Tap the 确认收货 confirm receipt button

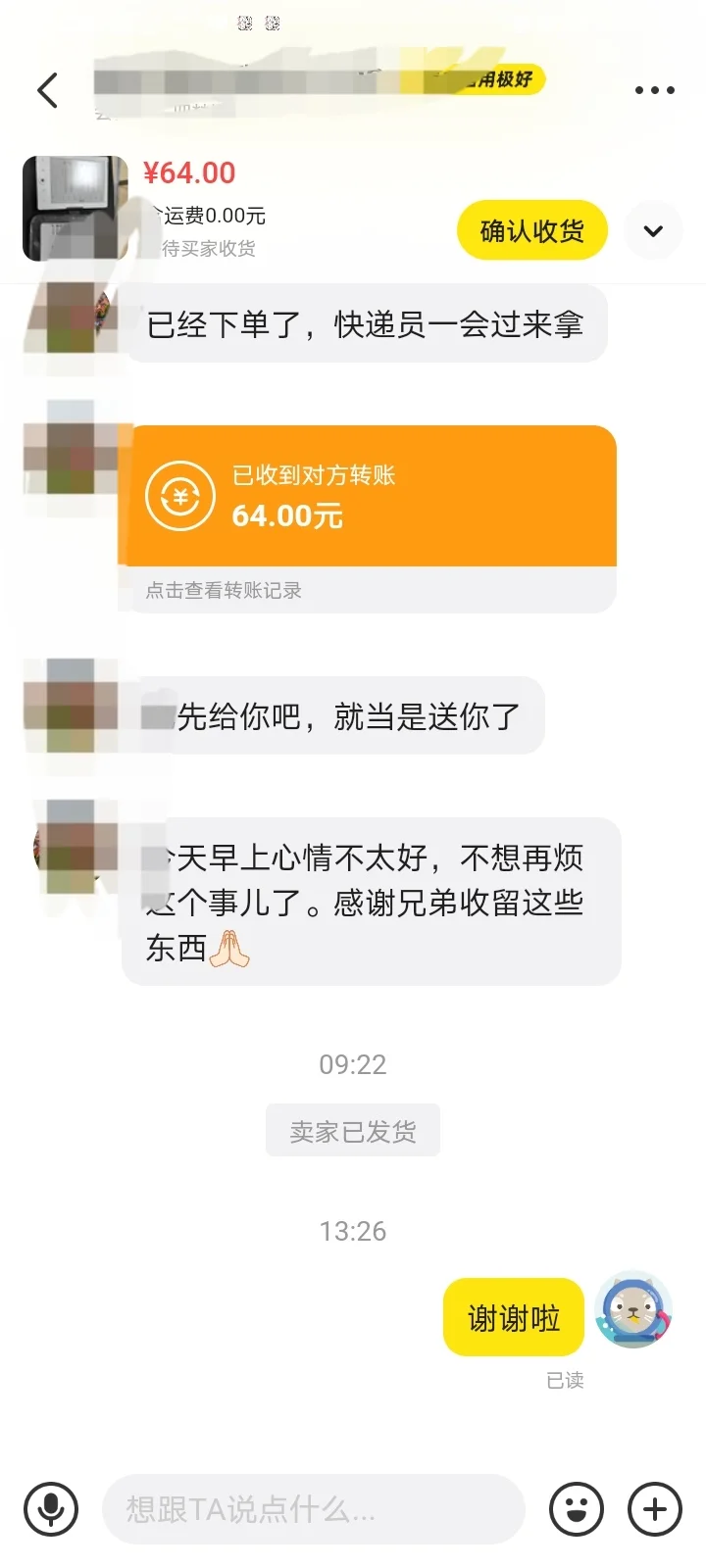coord(531,231)
